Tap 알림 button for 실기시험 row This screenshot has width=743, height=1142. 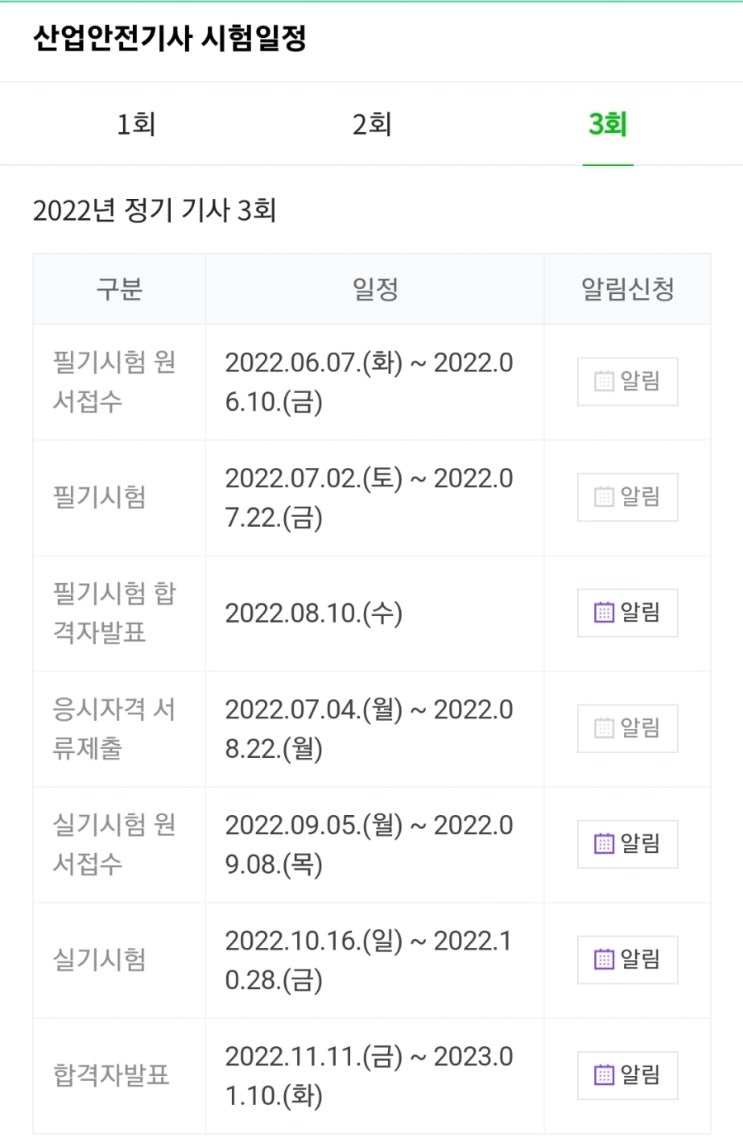tap(627, 960)
